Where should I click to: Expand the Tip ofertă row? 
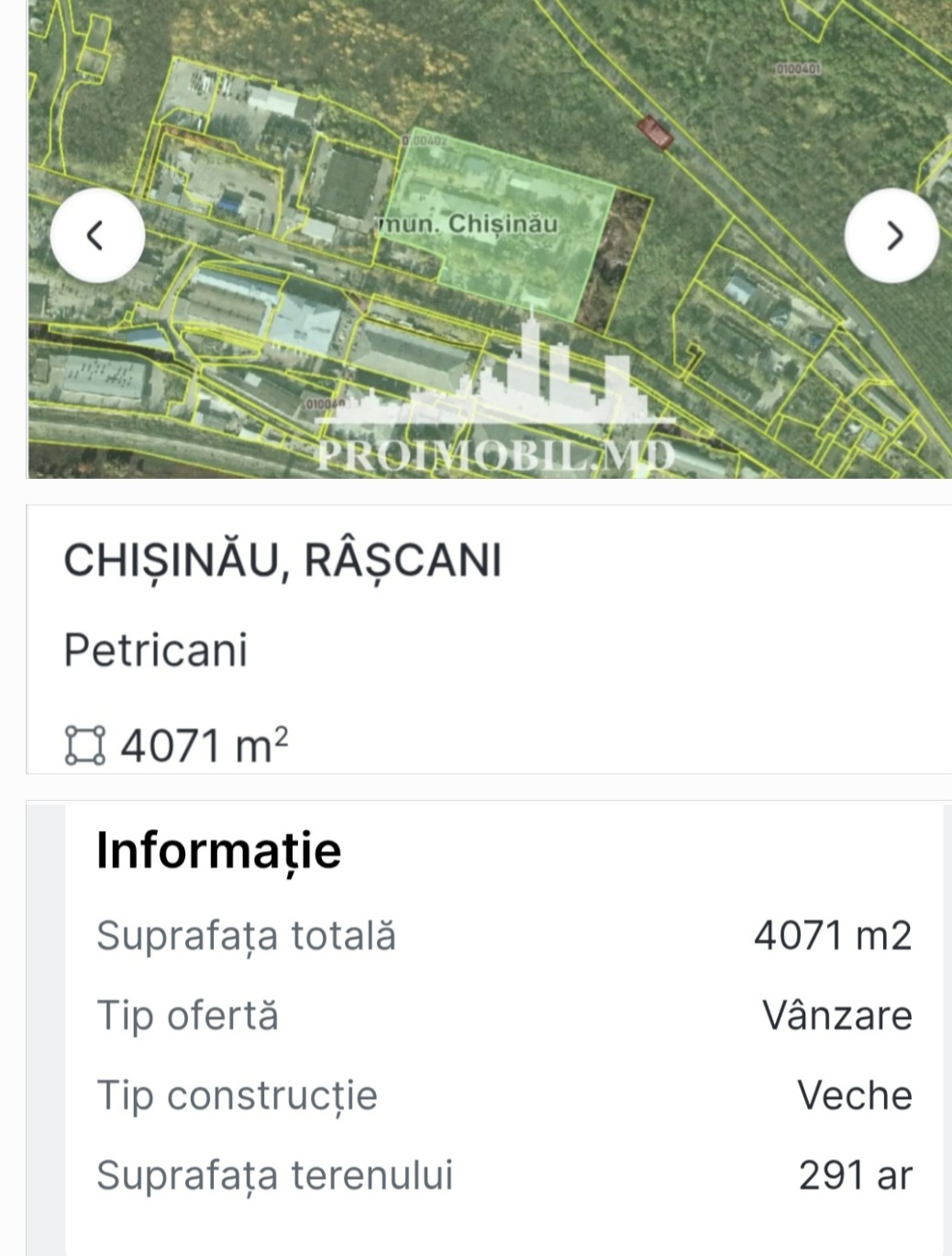191,1015
